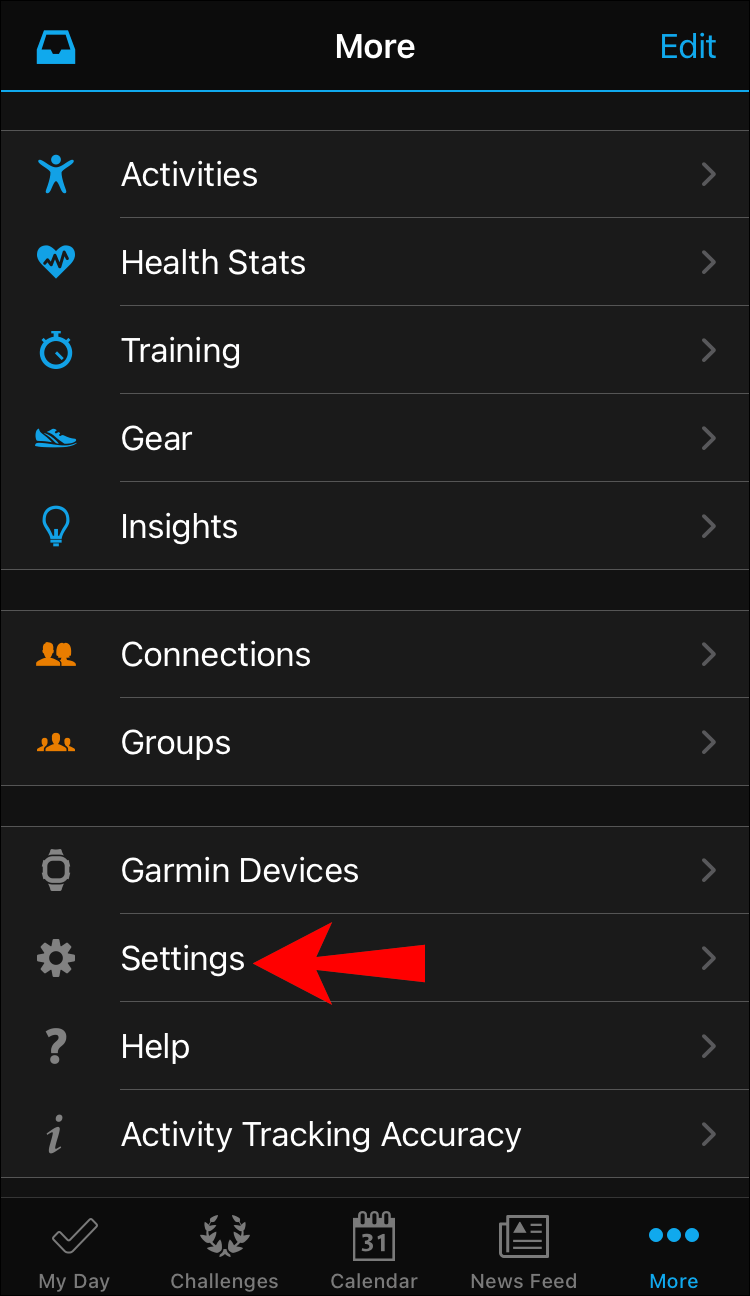Switch to the Calendar tab
This screenshot has height=1296, width=750.
tap(374, 1250)
